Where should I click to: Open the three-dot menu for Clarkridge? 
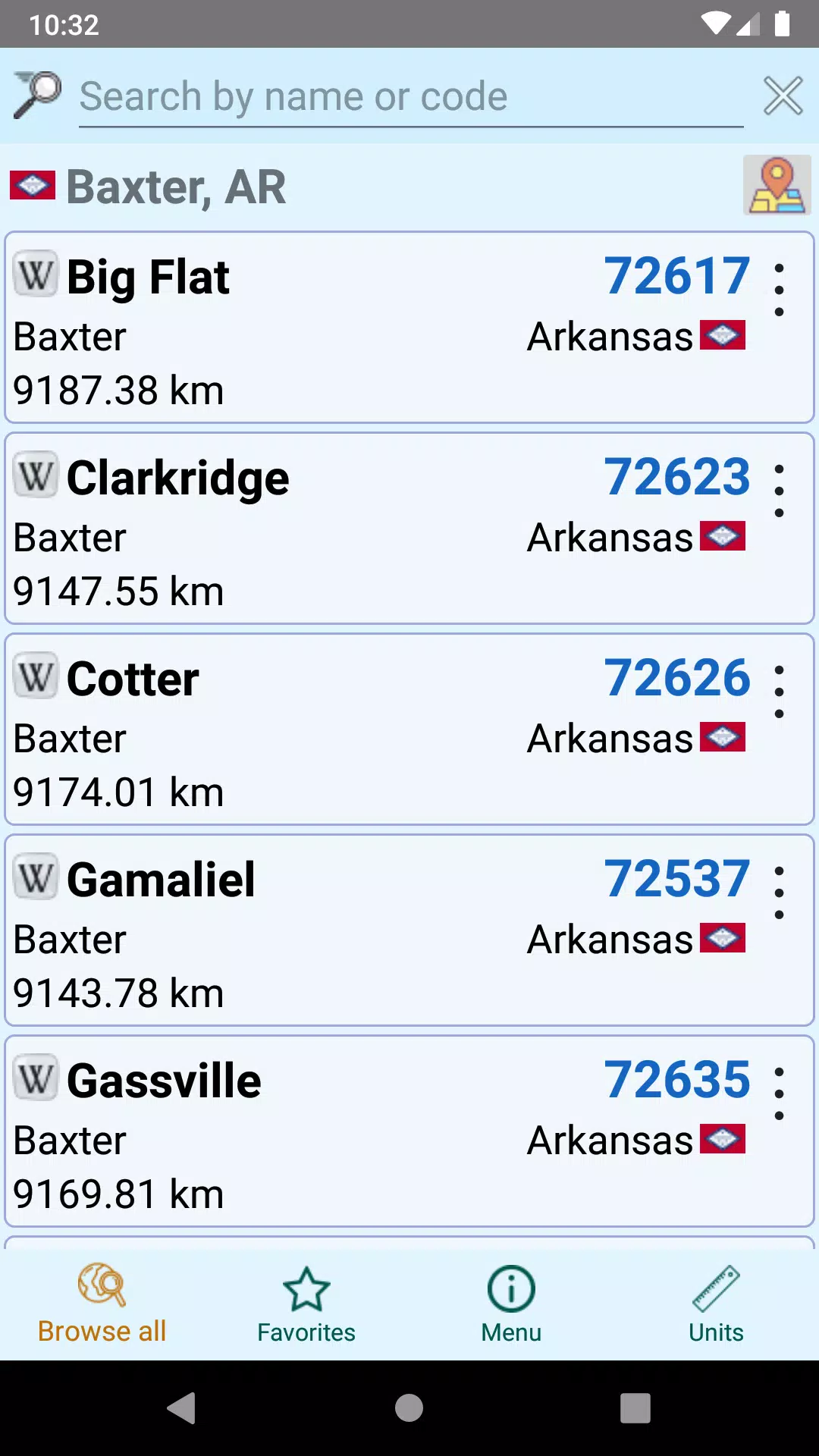point(779,491)
